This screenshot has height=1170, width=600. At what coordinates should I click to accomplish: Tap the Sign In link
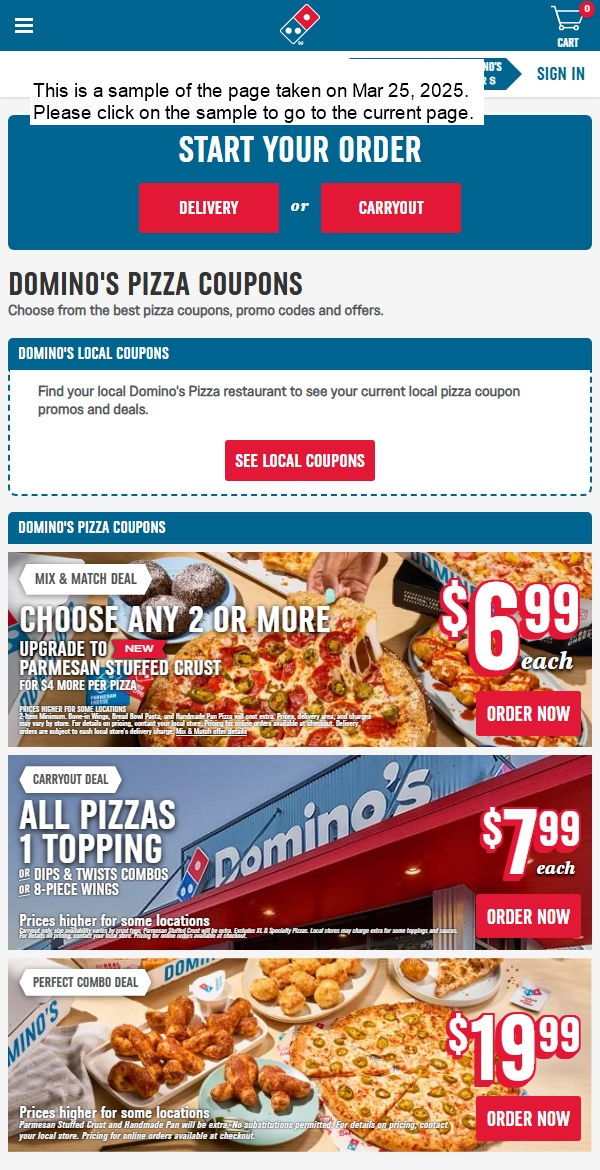click(x=560, y=74)
